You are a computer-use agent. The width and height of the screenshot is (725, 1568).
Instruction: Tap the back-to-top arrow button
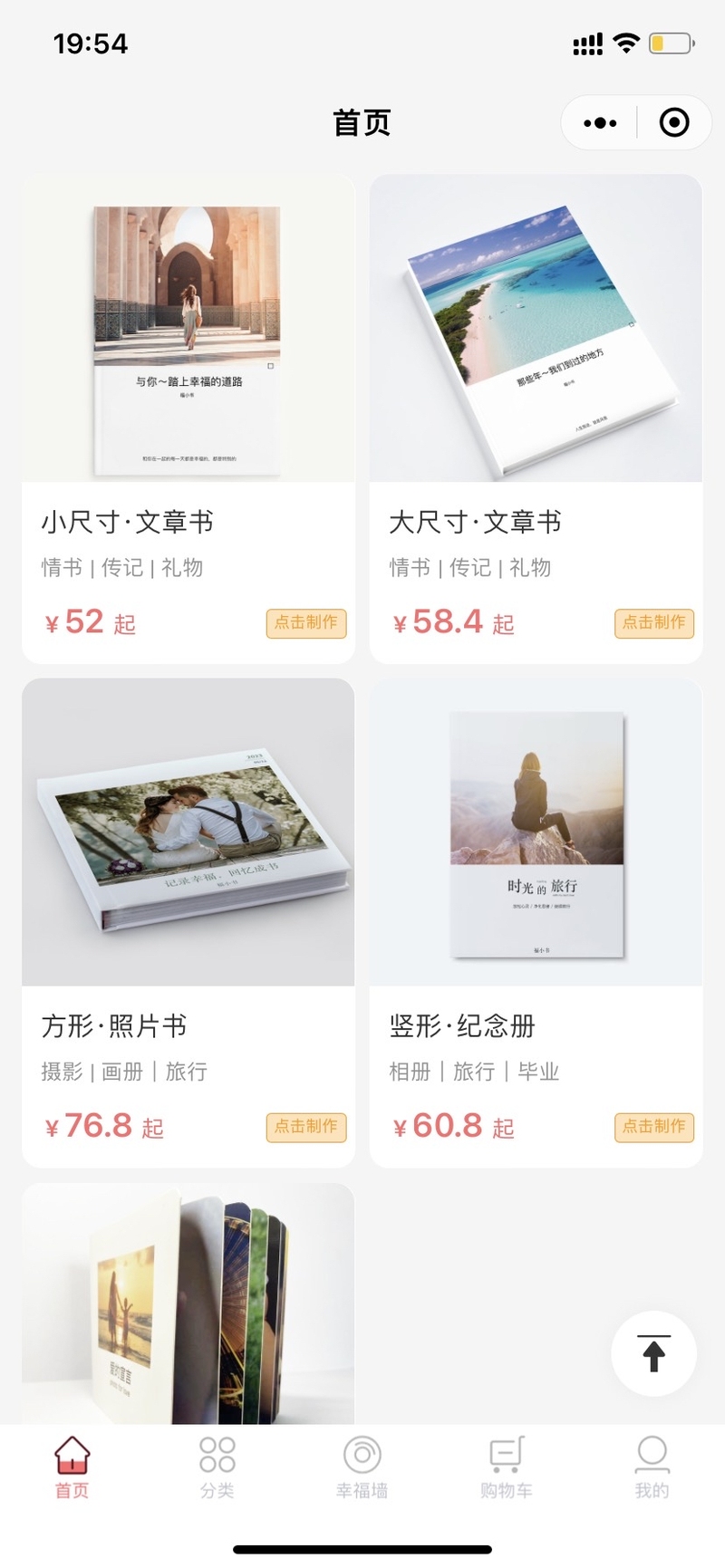(x=653, y=1353)
